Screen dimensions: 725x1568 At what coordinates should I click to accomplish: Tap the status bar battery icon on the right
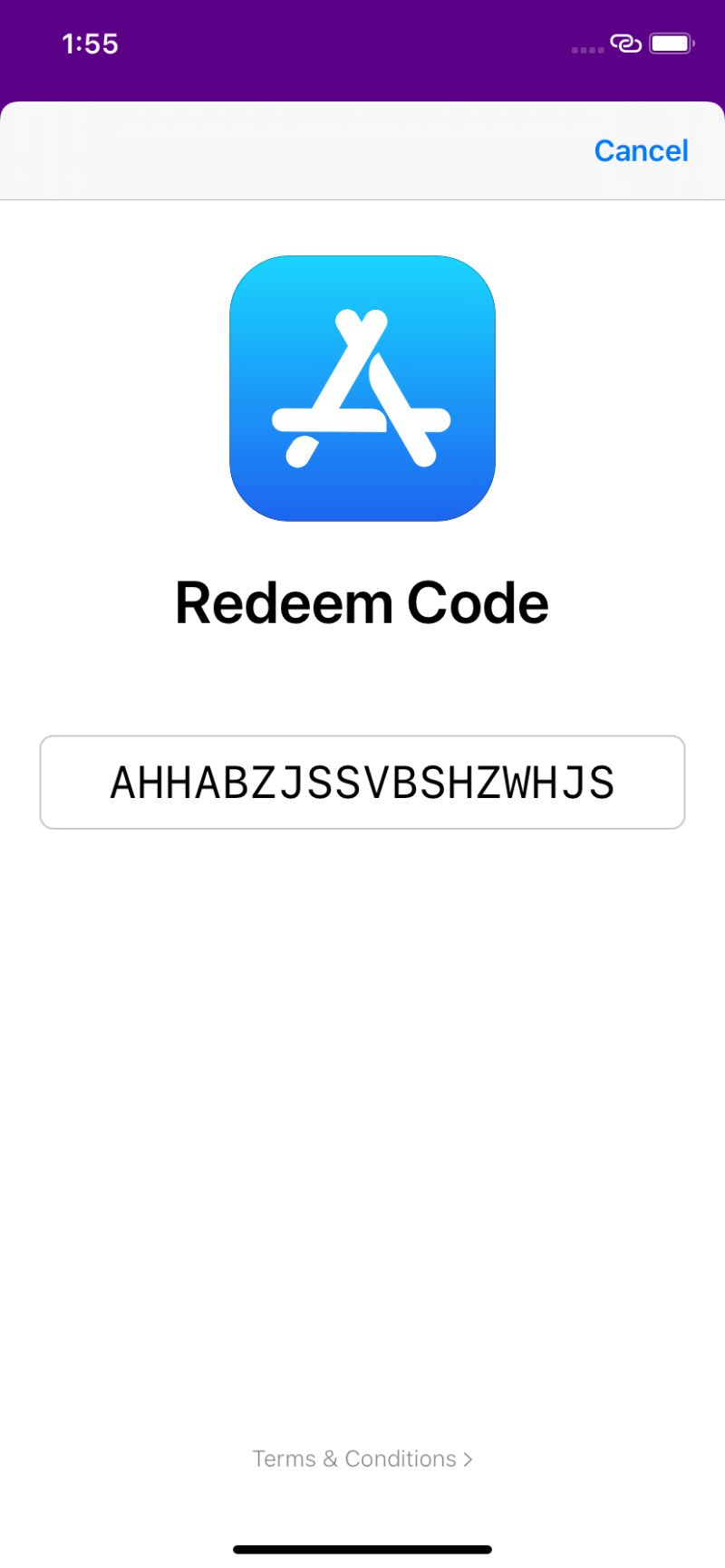[671, 43]
